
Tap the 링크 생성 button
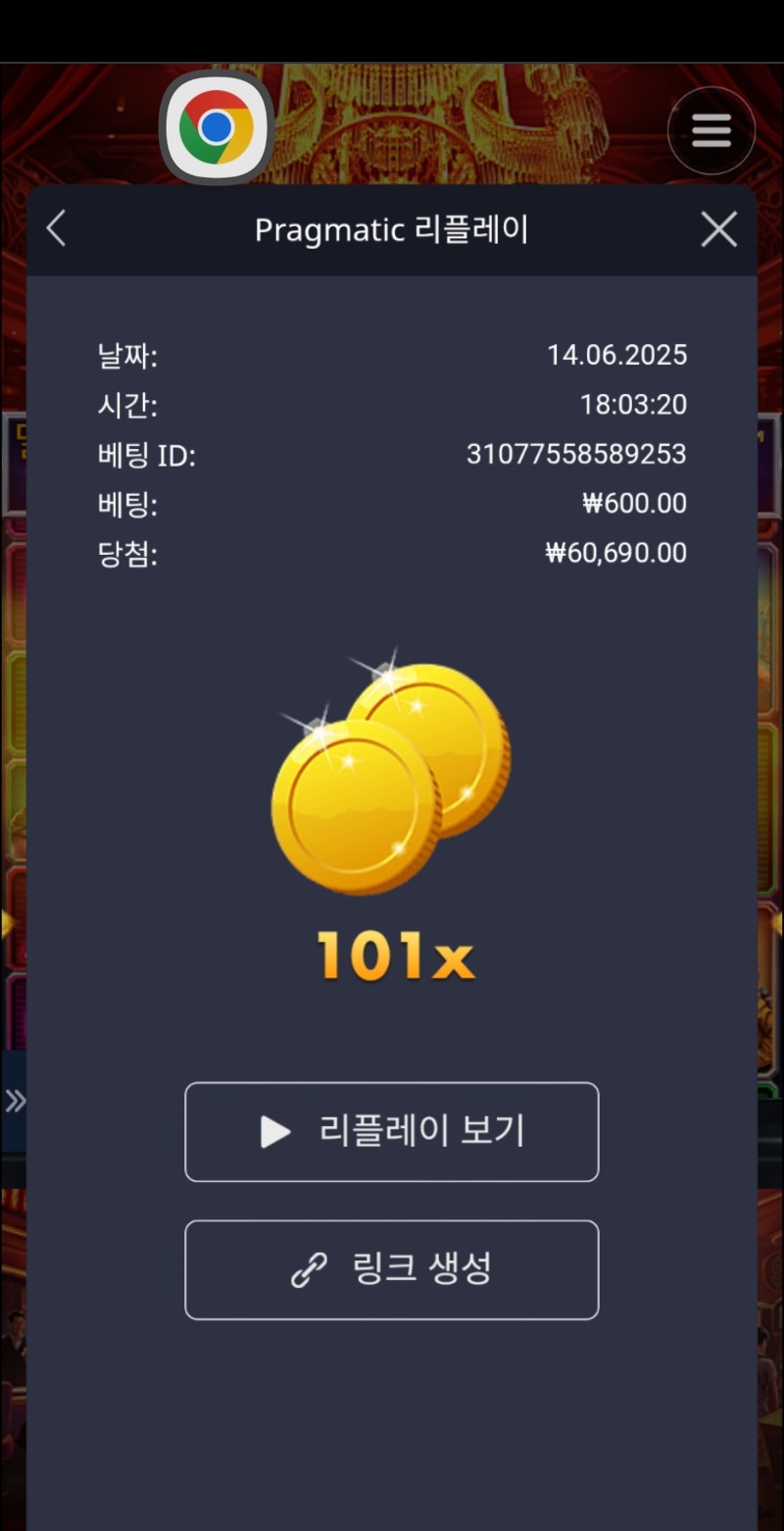(x=391, y=1269)
